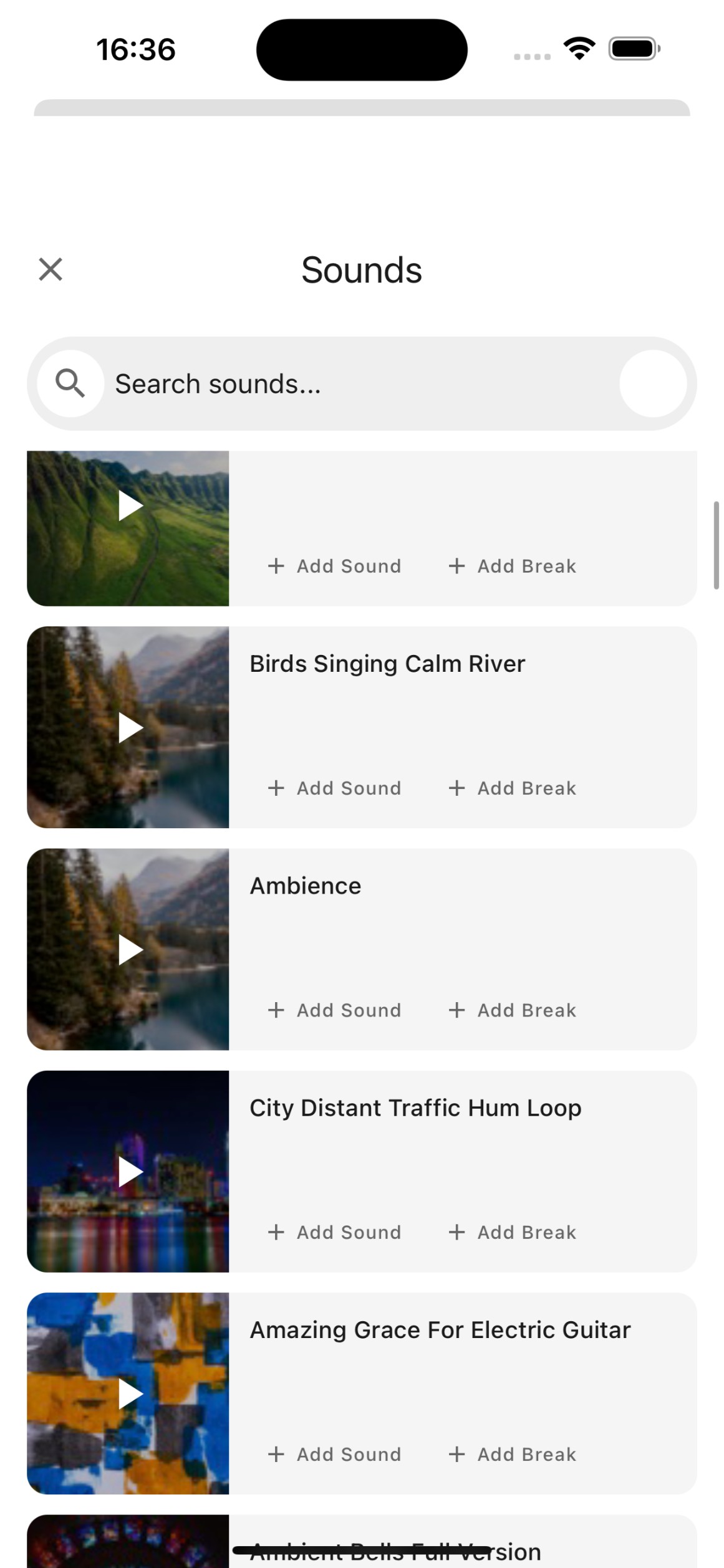Image resolution: width=724 pixels, height=1568 pixels.
Task: Add the first green mountain sound
Action: click(x=335, y=566)
